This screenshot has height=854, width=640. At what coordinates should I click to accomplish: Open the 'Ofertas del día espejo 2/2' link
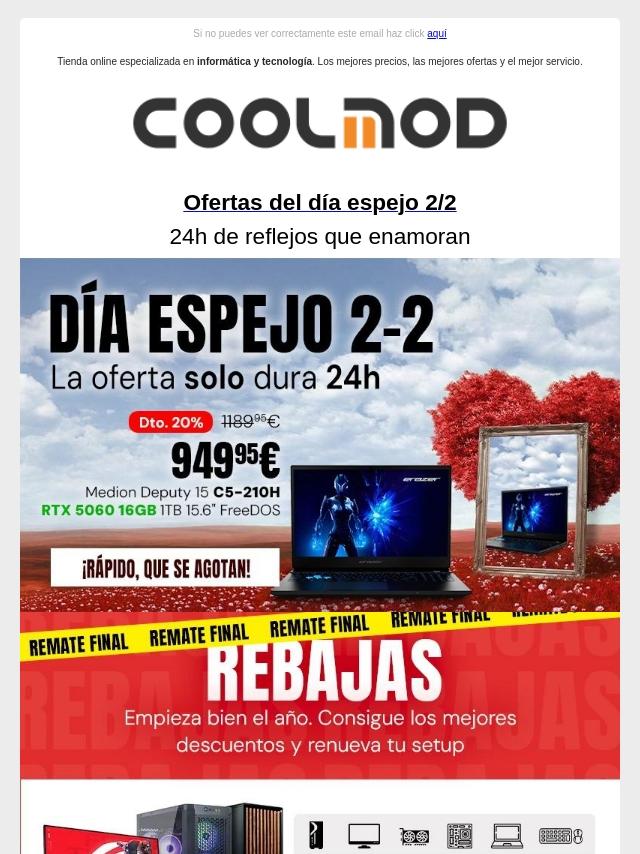319,203
